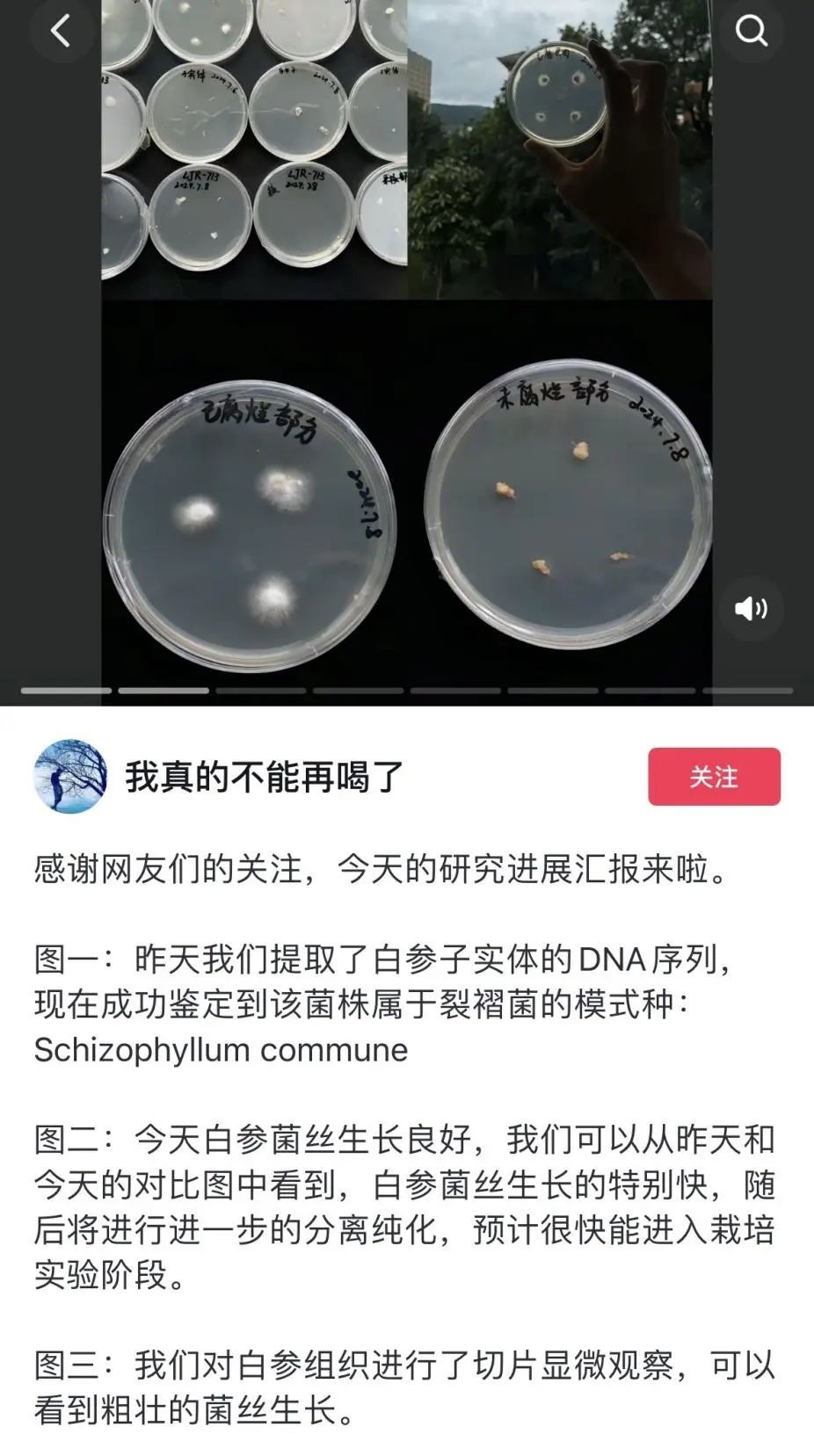Jump to the last slide via its indicator bar

tap(752, 691)
